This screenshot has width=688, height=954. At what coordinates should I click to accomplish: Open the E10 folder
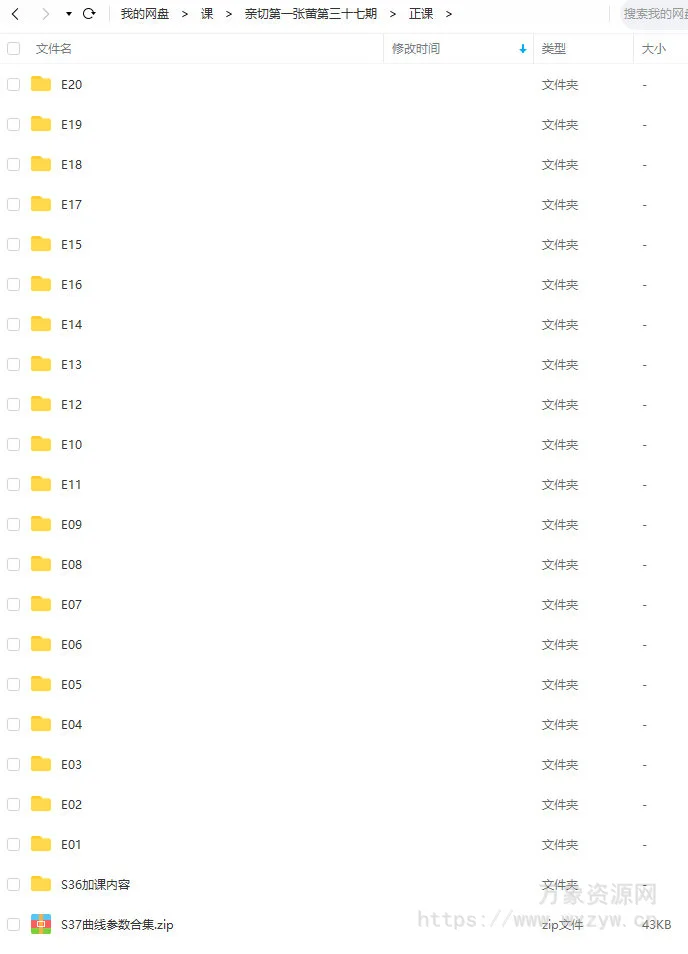point(71,445)
